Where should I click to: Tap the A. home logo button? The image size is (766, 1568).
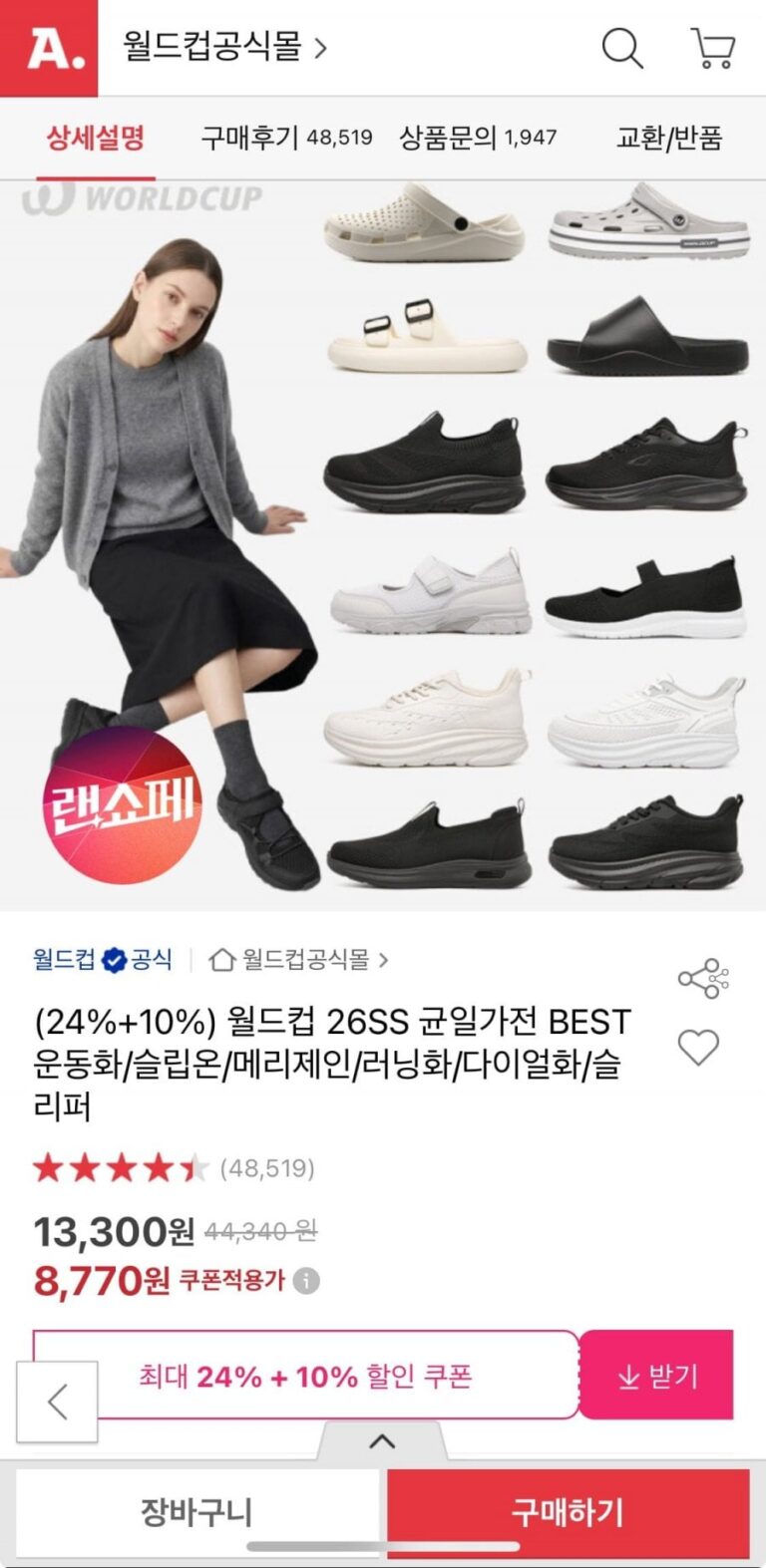click(49, 48)
